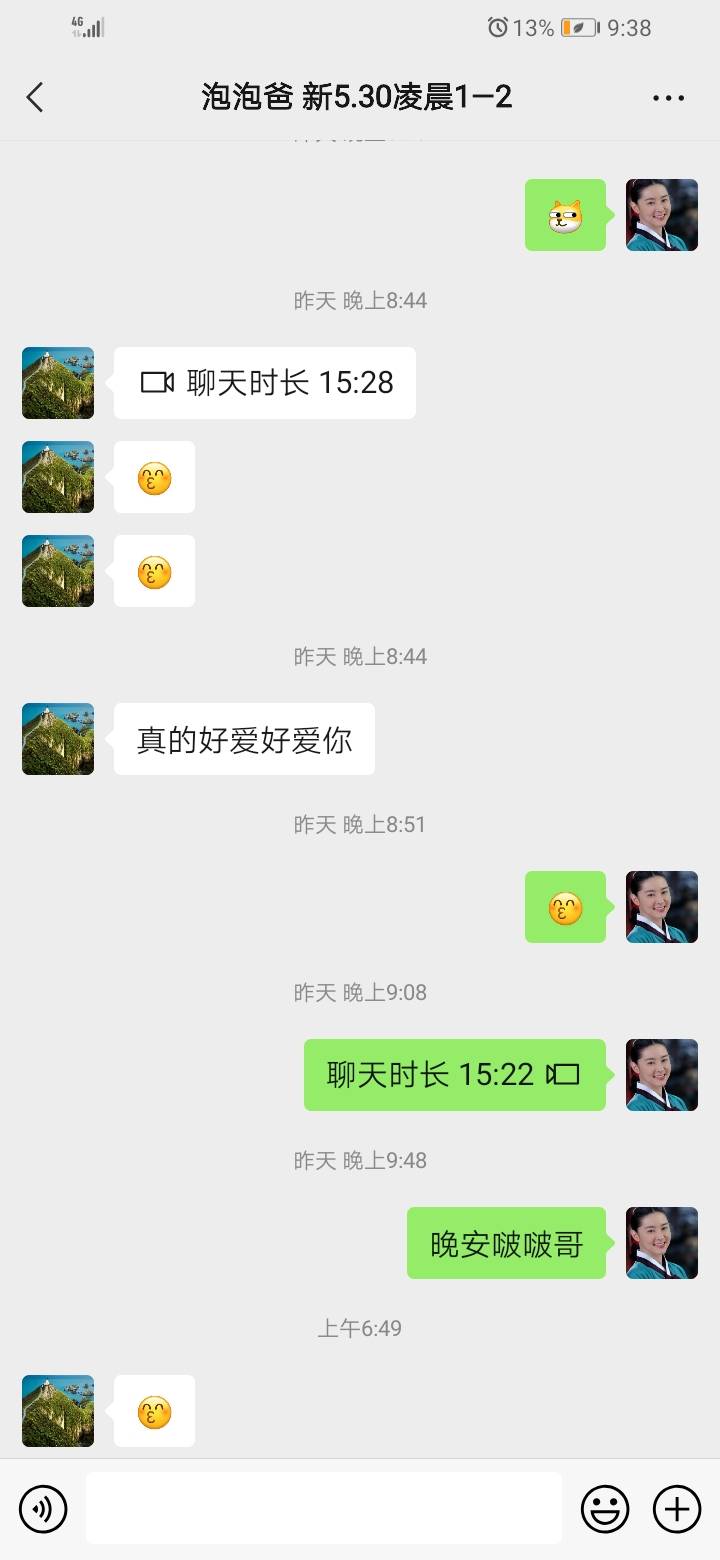Open the emoji sticker panel icon

click(607, 1508)
